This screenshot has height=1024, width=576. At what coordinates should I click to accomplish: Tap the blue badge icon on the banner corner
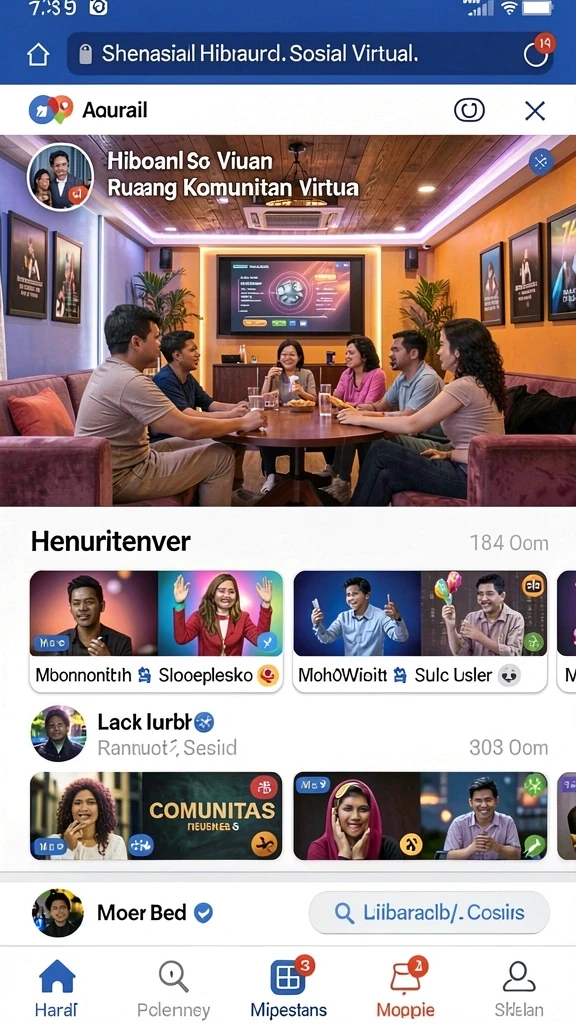pyautogui.click(x=541, y=161)
